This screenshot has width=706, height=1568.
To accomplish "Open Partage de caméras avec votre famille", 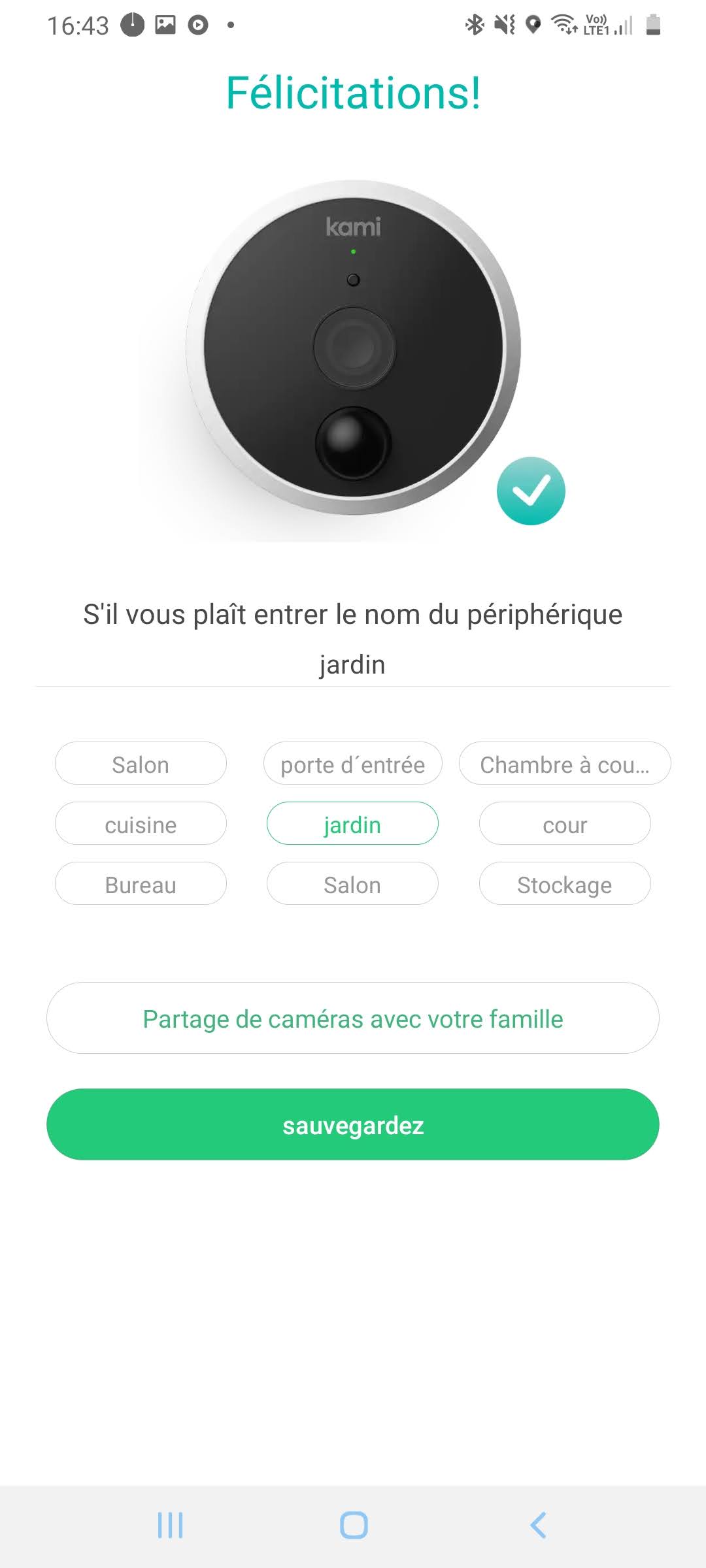I will pyautogui.click(x=352, y=1019).
